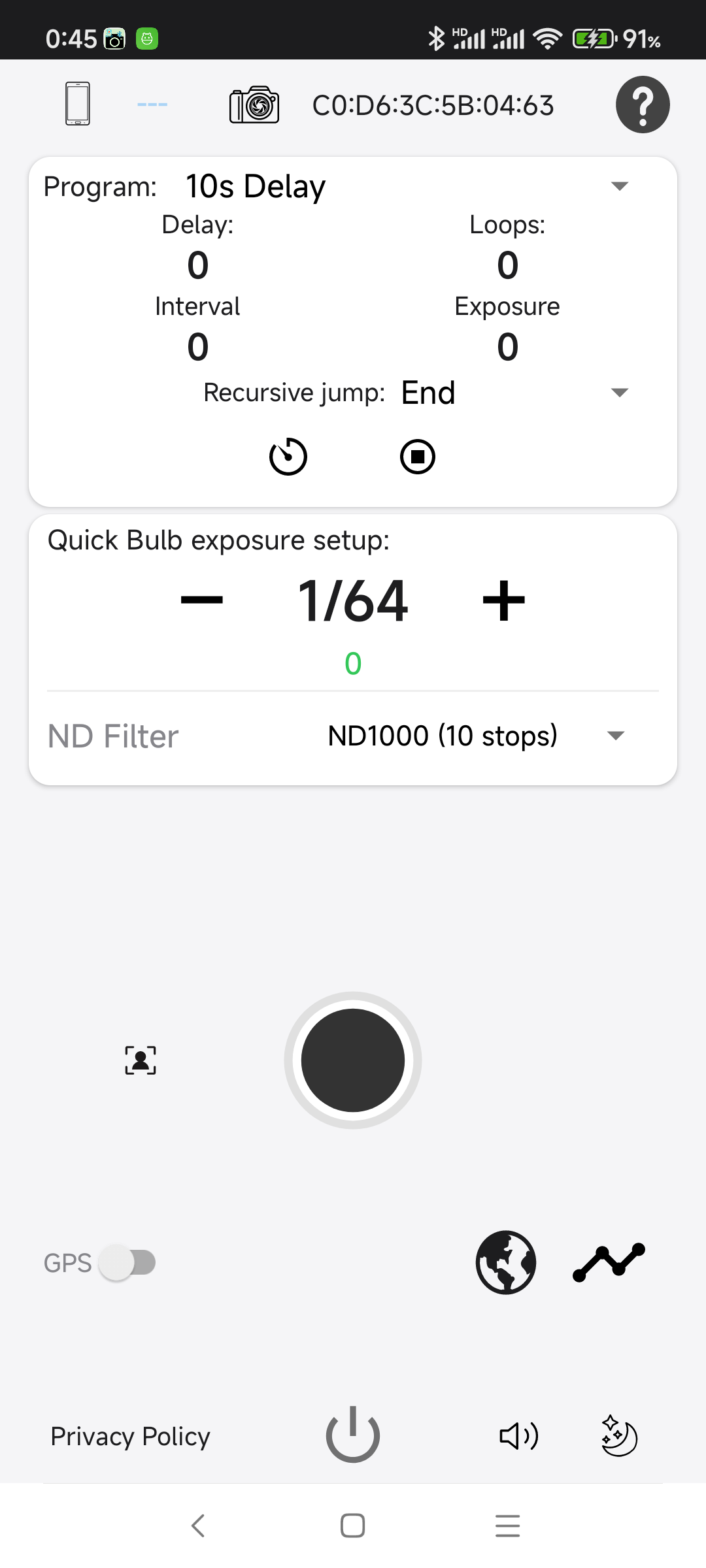Choose an ND Filter from ND1000 dropdown

pos(615,736)
